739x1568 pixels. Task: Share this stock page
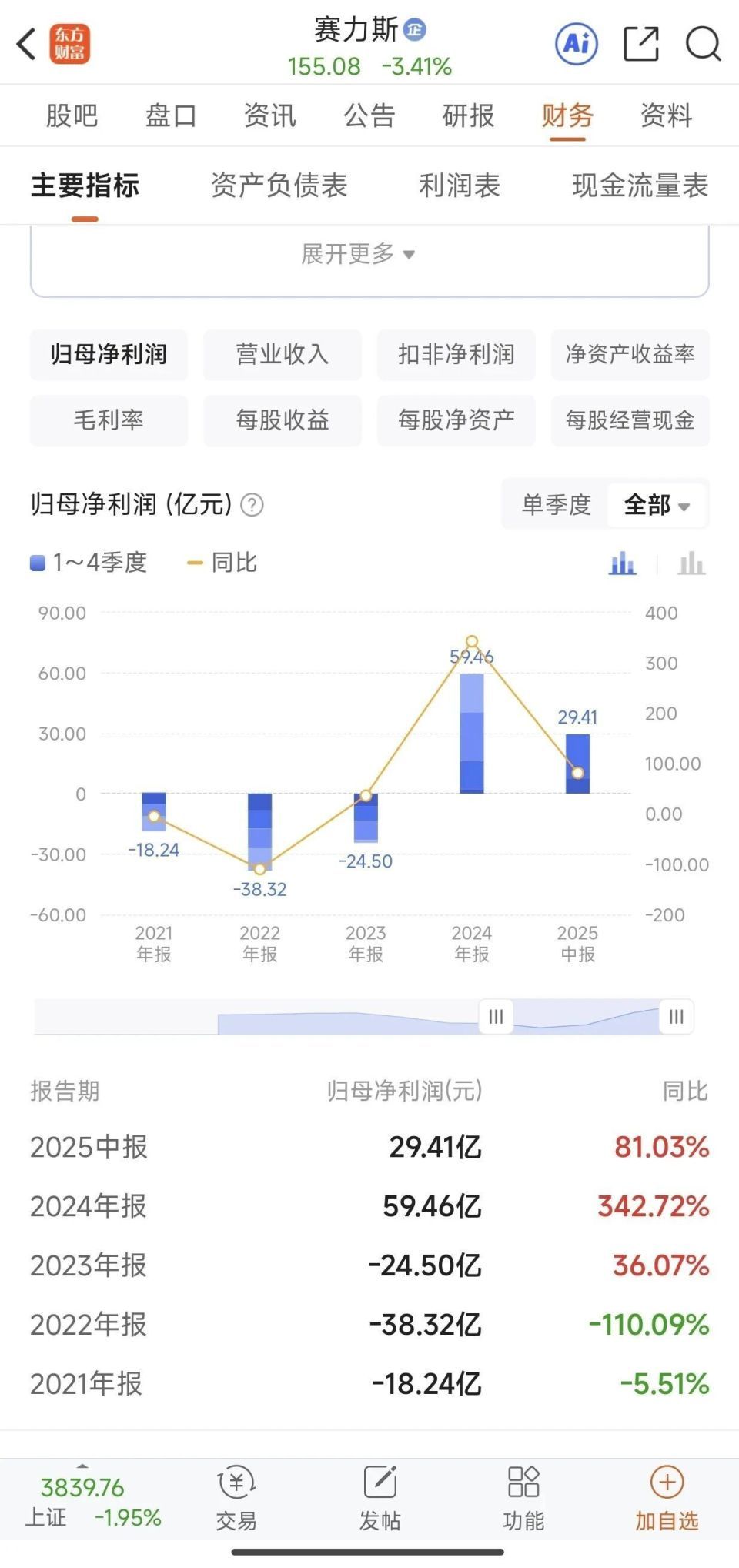pos(640,44)
